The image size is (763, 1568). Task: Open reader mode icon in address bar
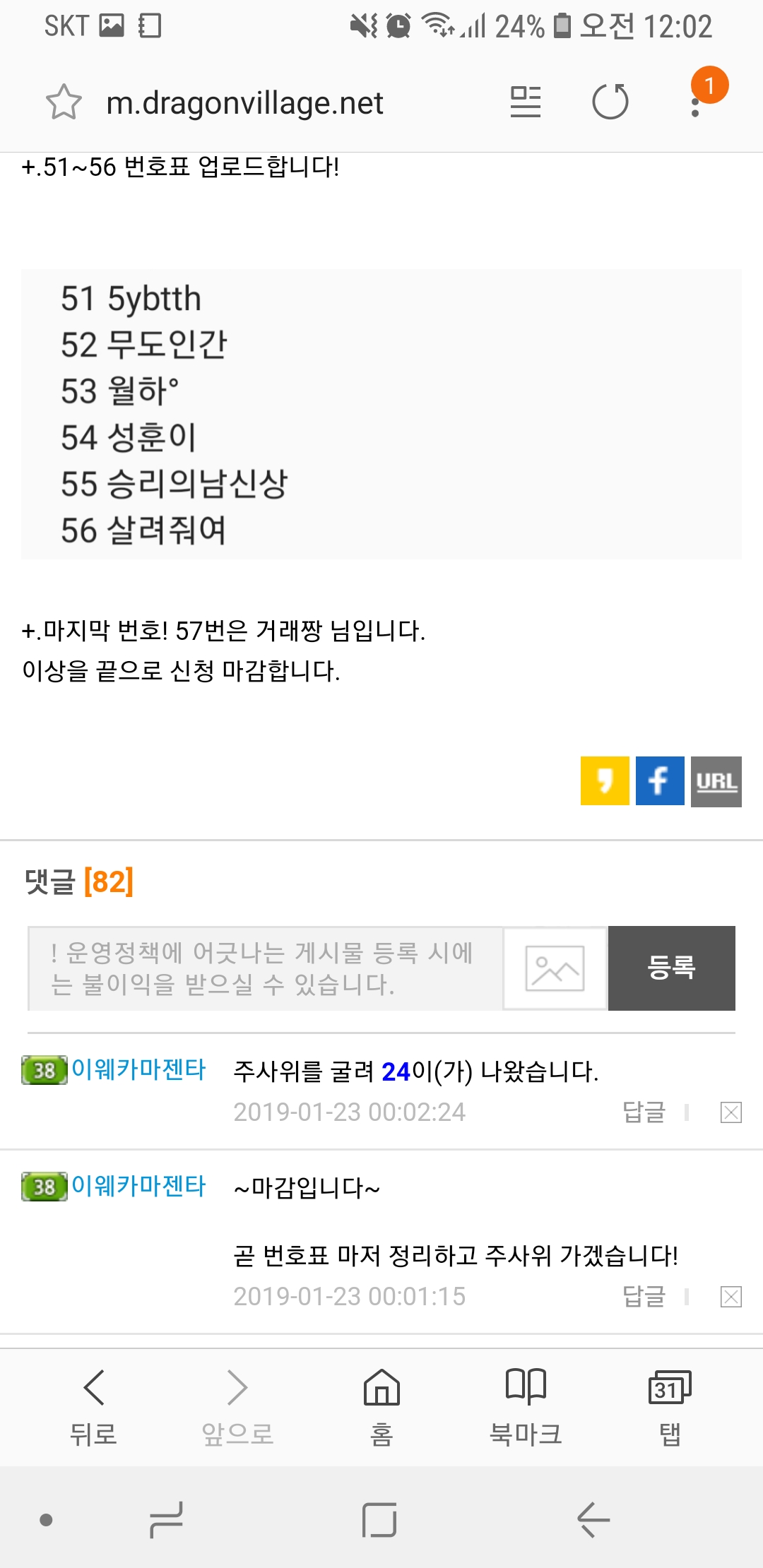[526, 102]
